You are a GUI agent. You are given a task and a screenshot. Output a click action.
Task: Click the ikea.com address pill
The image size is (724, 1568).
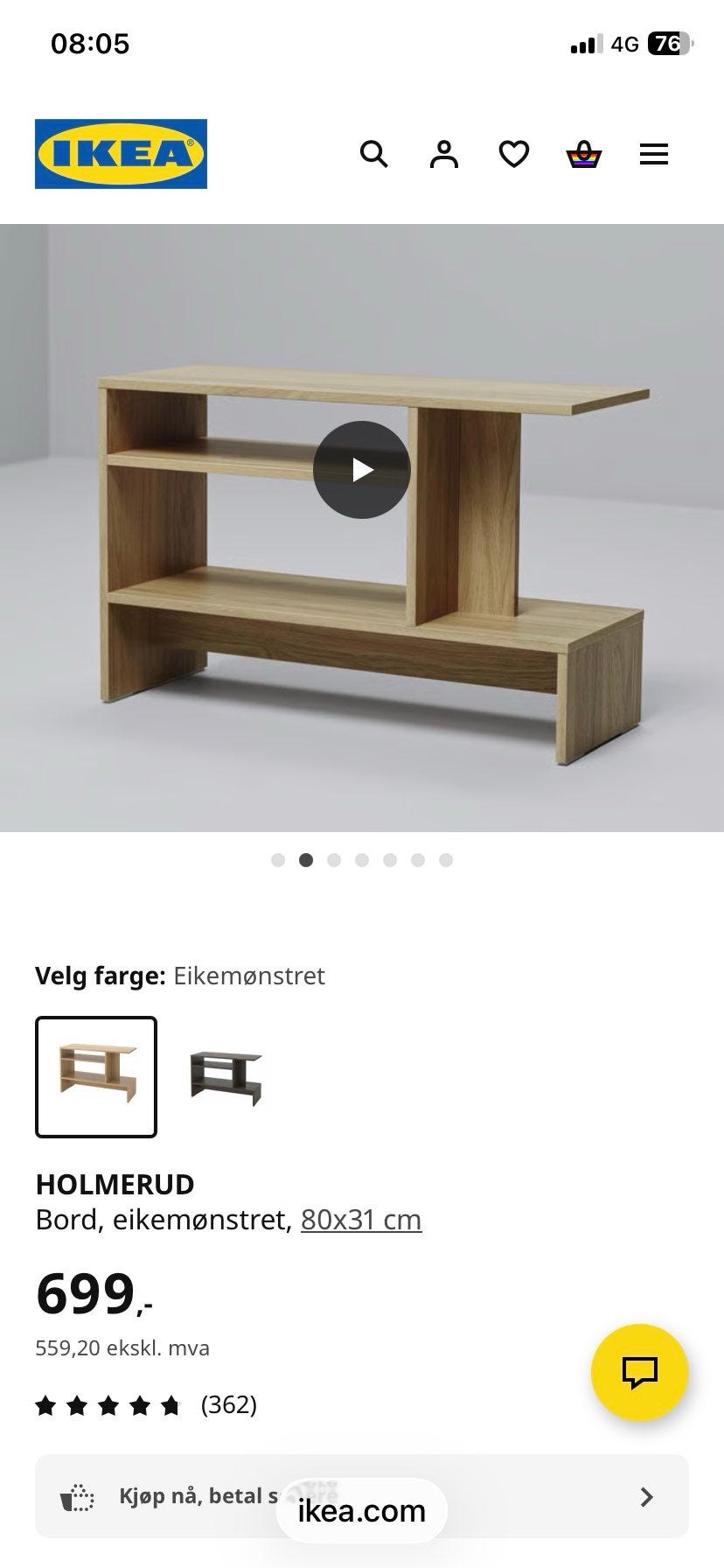coord(362,1510)
